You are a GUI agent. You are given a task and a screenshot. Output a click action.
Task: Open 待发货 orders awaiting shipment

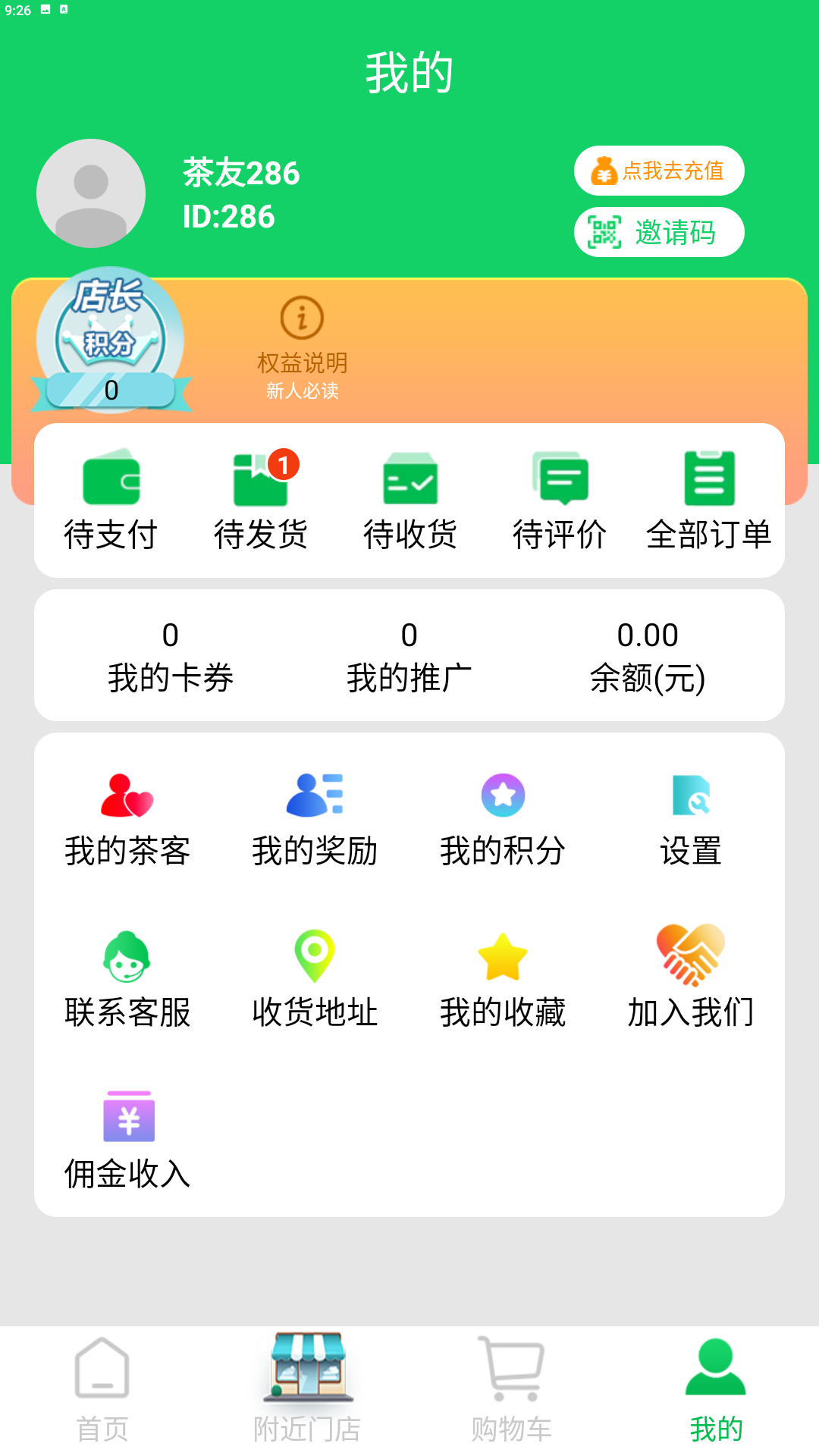click(x=260, y=500)
